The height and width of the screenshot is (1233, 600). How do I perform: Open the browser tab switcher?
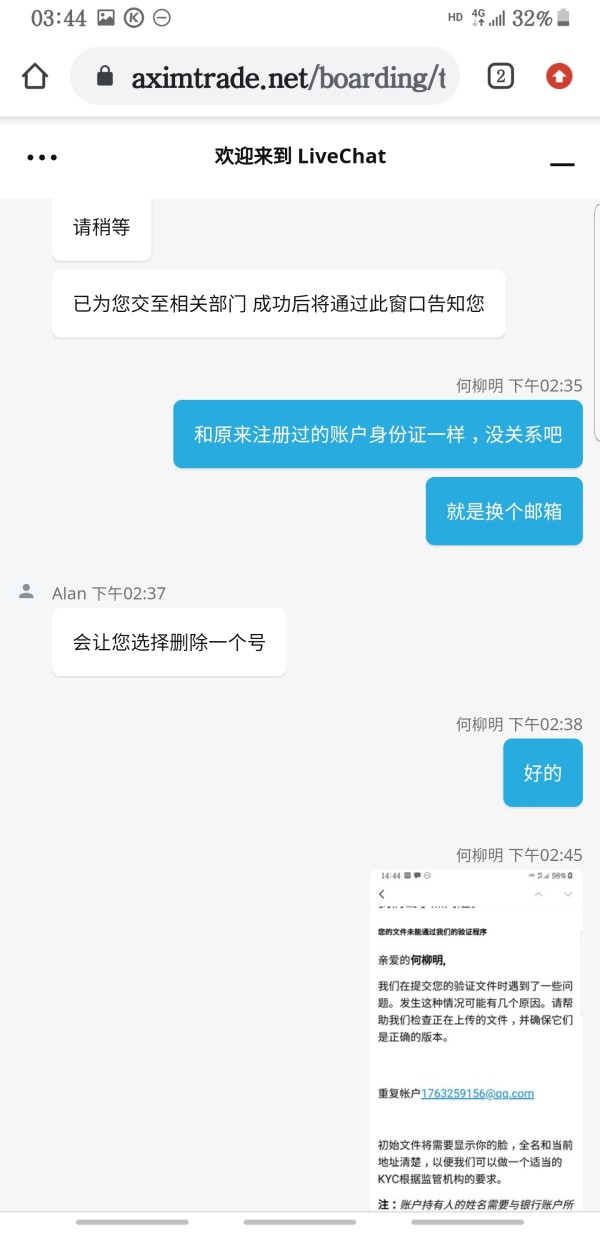point(500,76)
